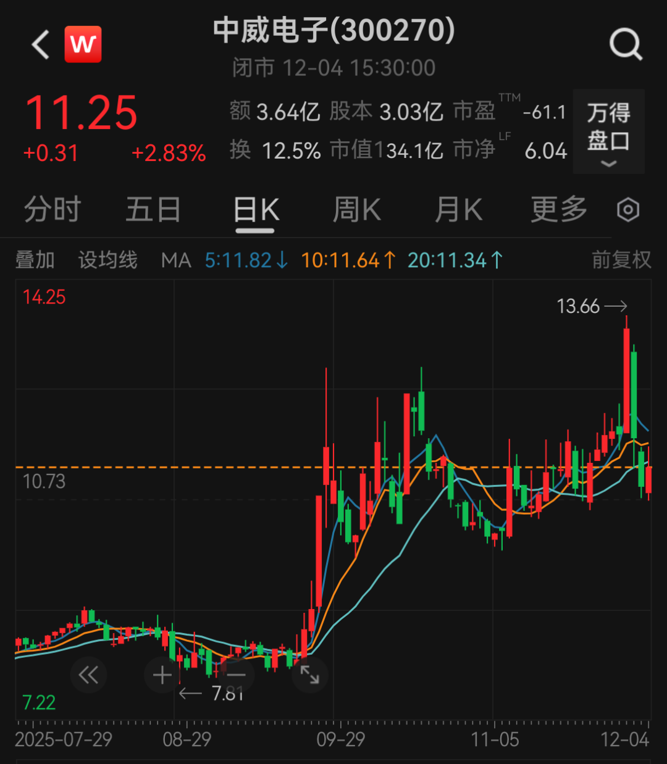Switch to the 月K chart tab
The image size is (667, 764).
(458, 210)
